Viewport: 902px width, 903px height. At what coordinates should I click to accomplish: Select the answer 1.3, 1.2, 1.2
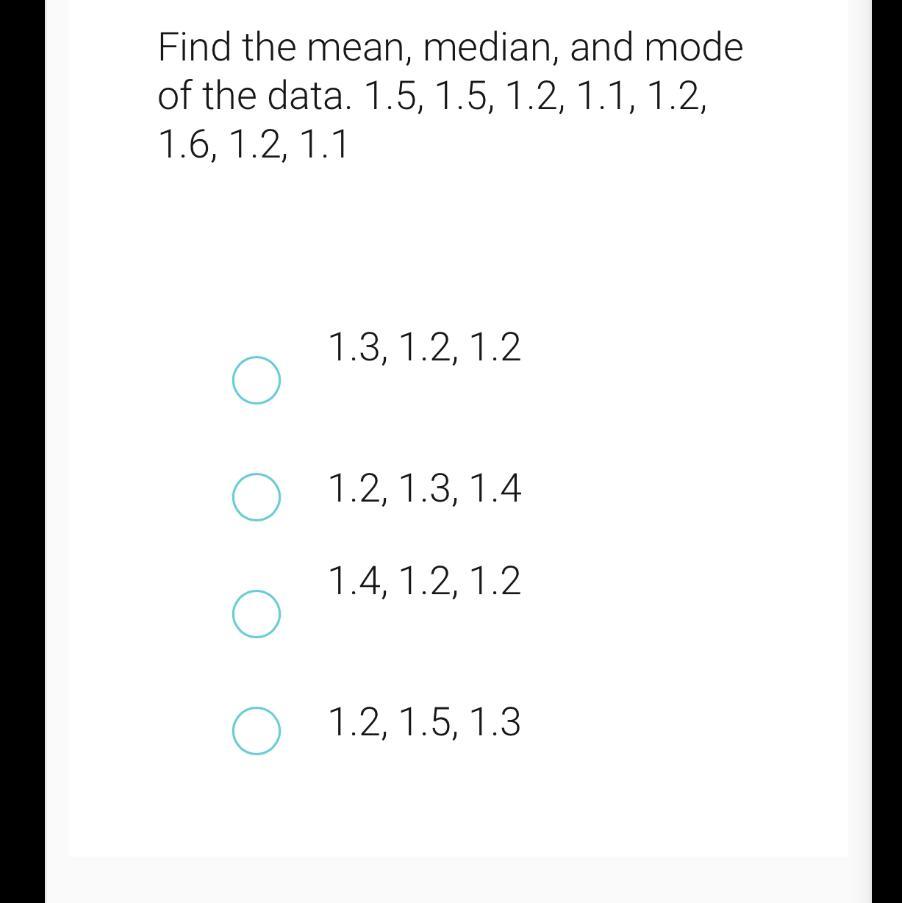point(256,381)
